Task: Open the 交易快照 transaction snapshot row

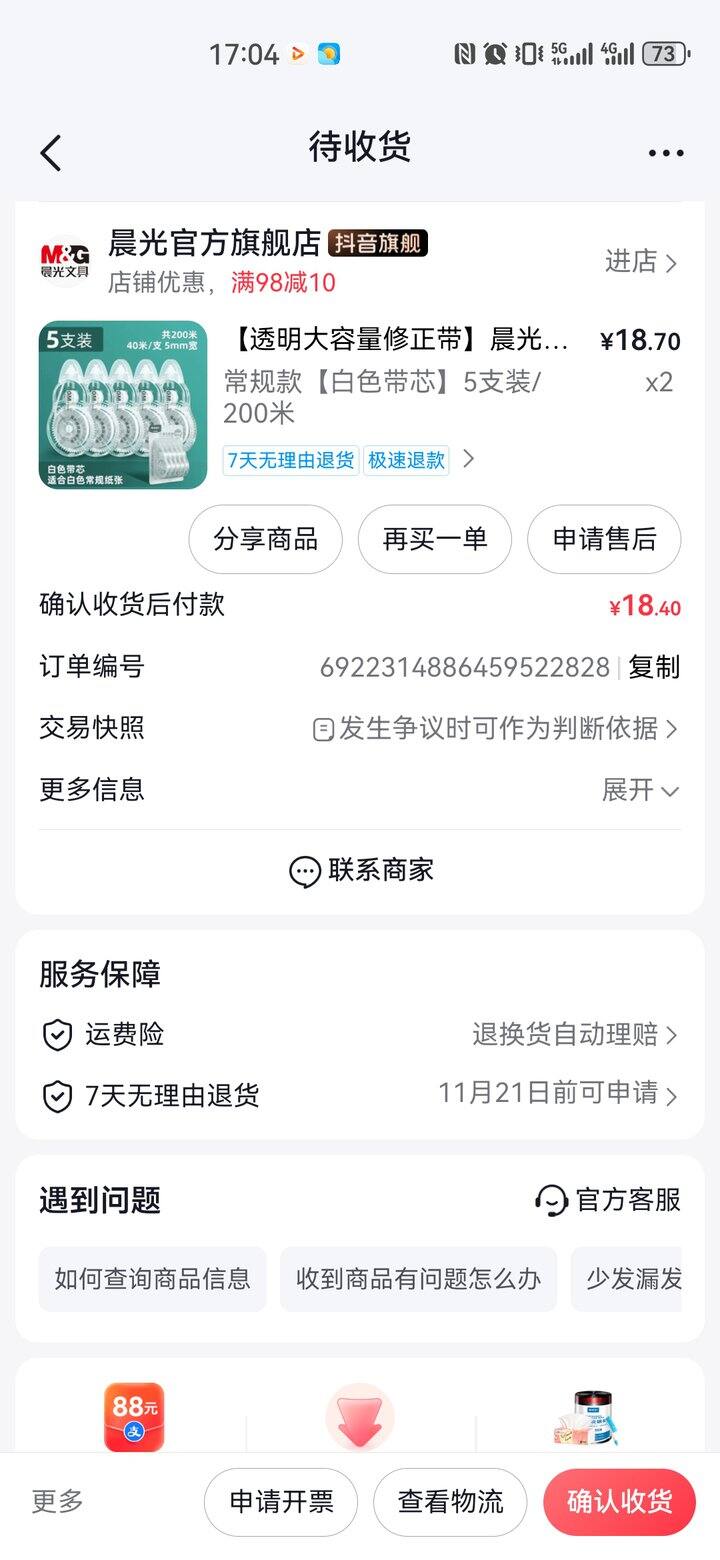Action: pyautogui.click(x=360, y=728)
